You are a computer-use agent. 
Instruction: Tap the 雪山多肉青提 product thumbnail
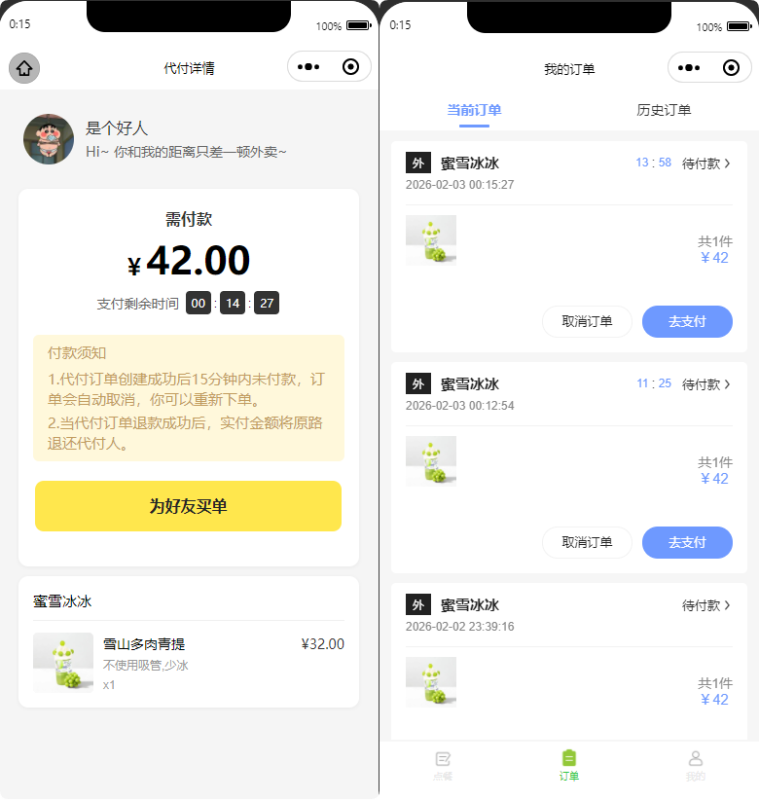pyautogui.click(x=63, y=662)
